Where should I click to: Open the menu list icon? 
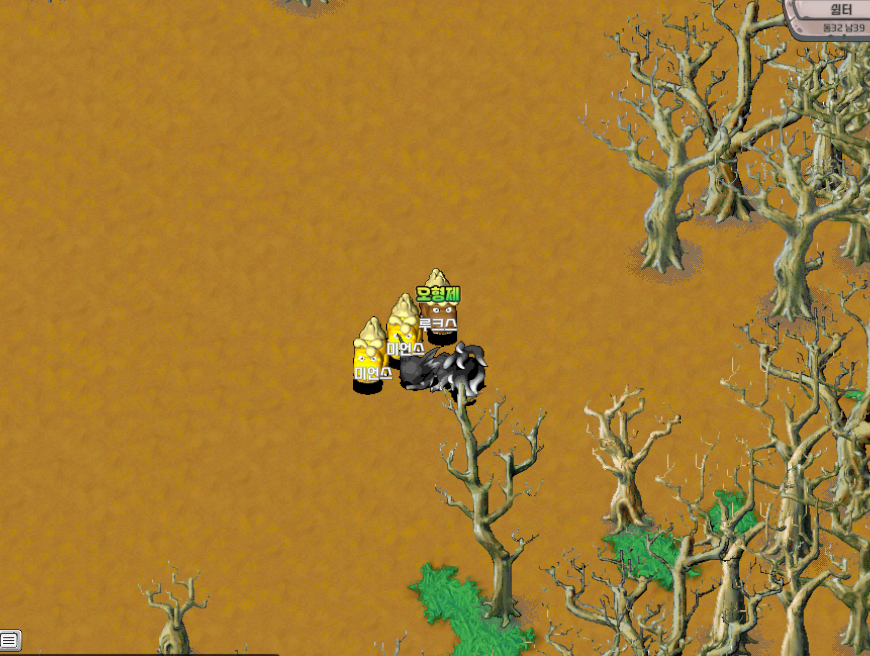coord(10,640)
